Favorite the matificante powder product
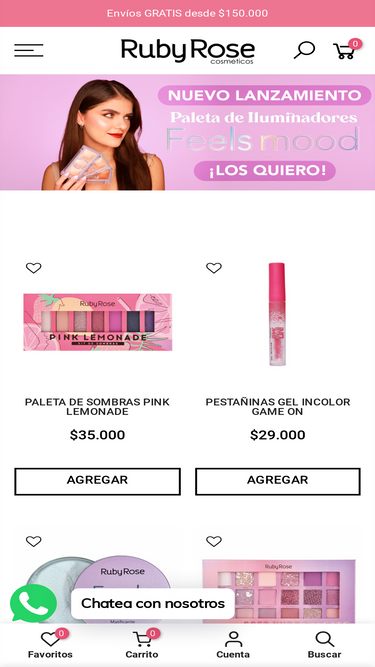The width and height of the screenshot is (375, 667). [x=34, y=542]
